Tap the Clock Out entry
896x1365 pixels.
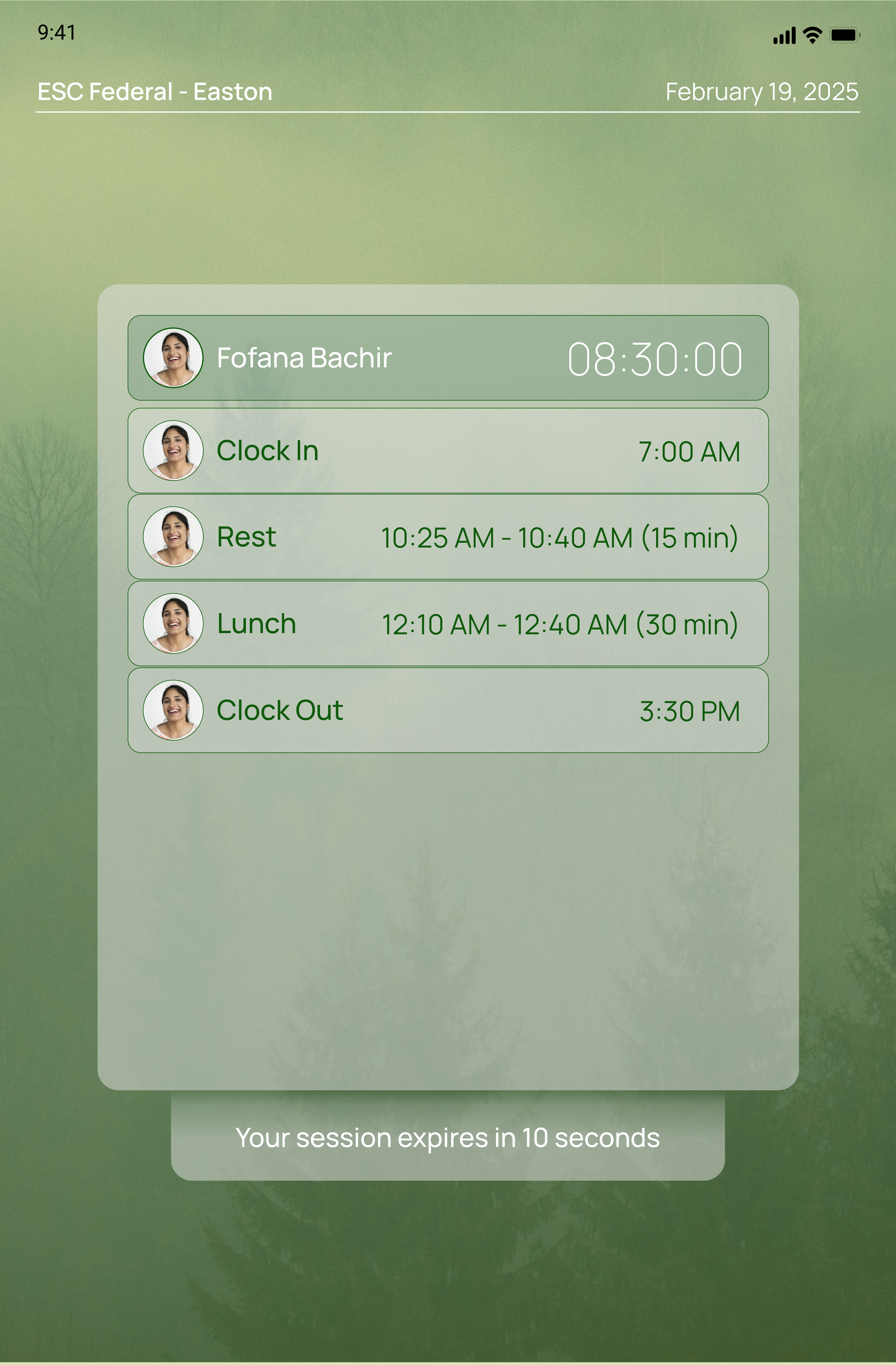pyautogui.click(x=448, y=710)
